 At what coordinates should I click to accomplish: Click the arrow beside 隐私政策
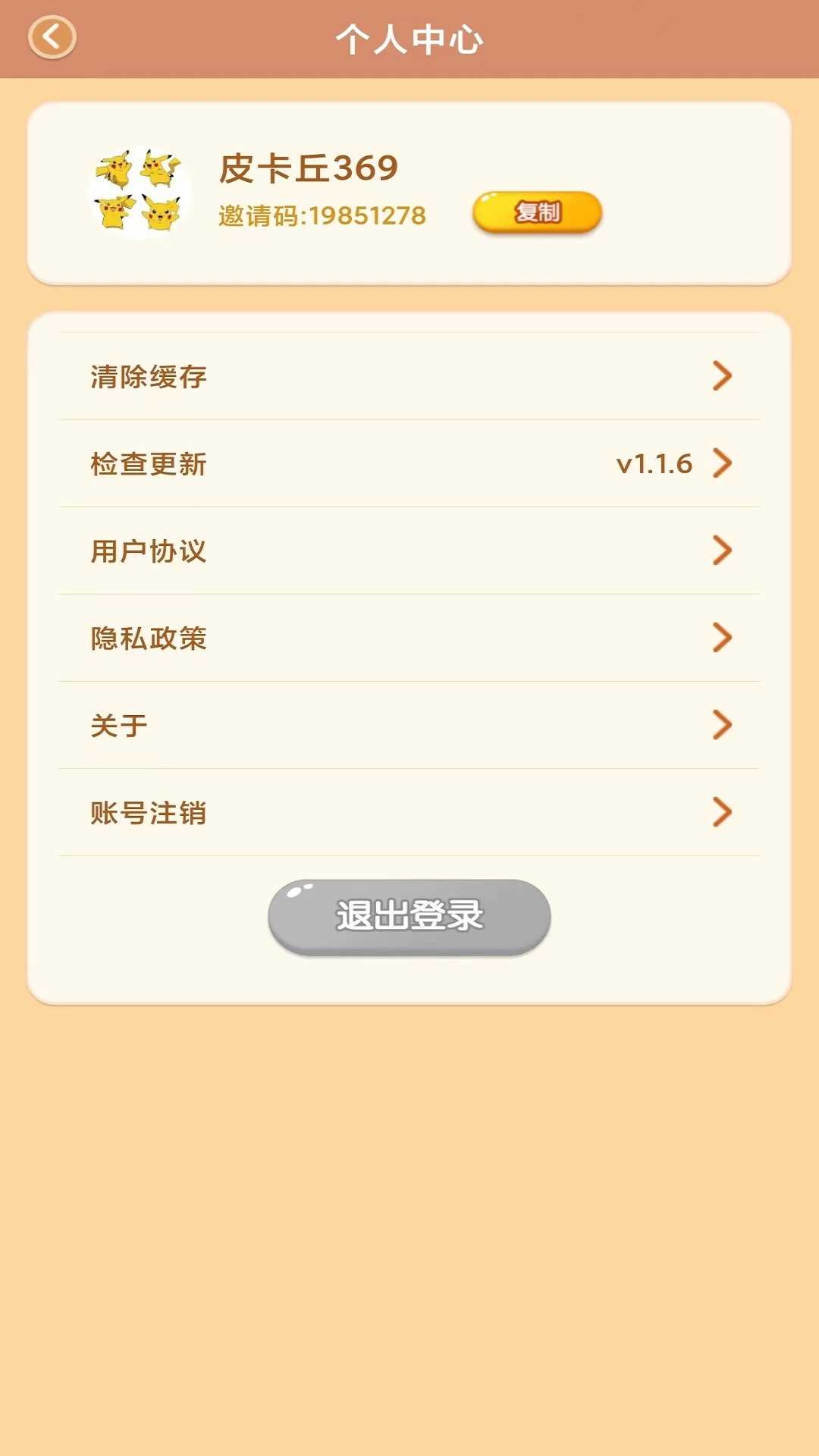click(723, 639)
